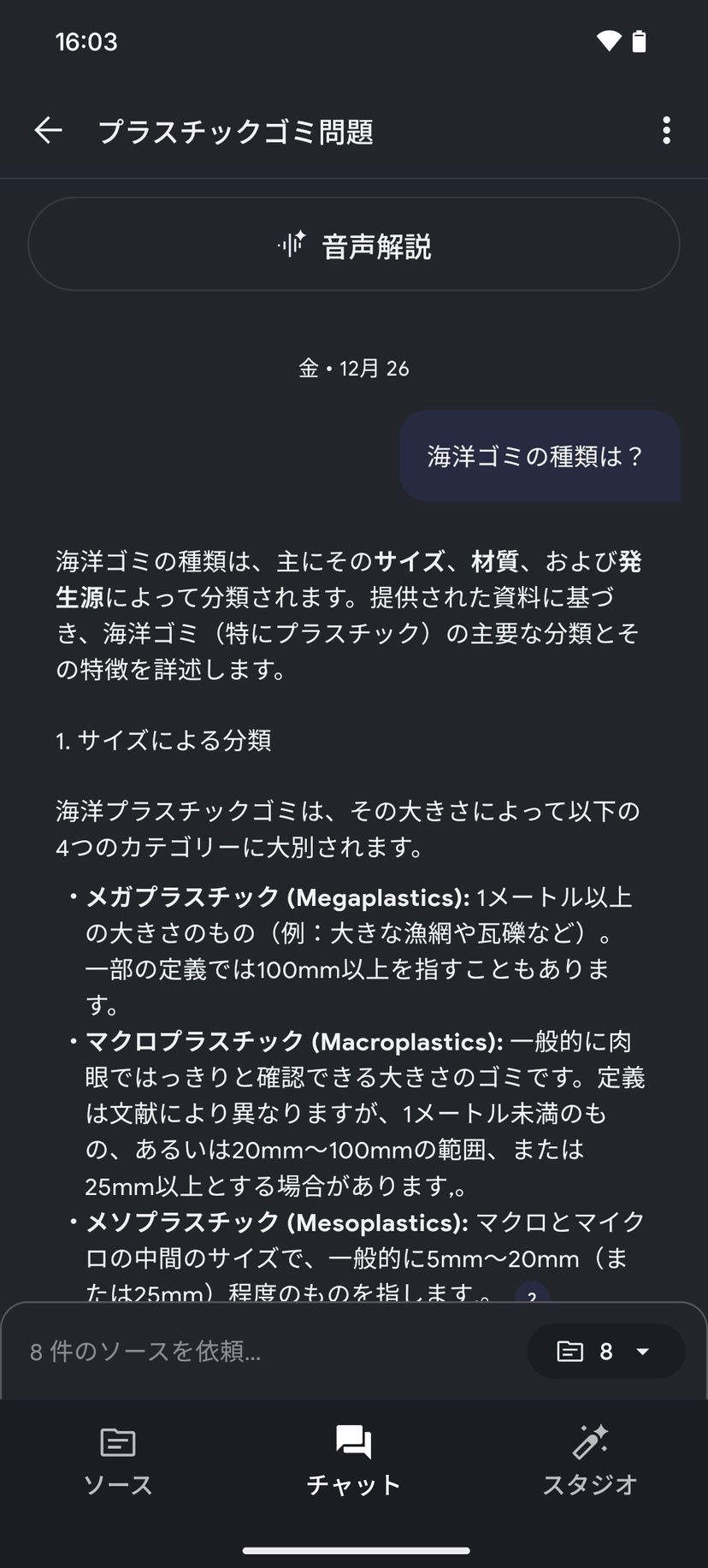The height and width of the screenshot is (1568, 708).
Task: Go back using the arrow icon
Action: (48, 131)
